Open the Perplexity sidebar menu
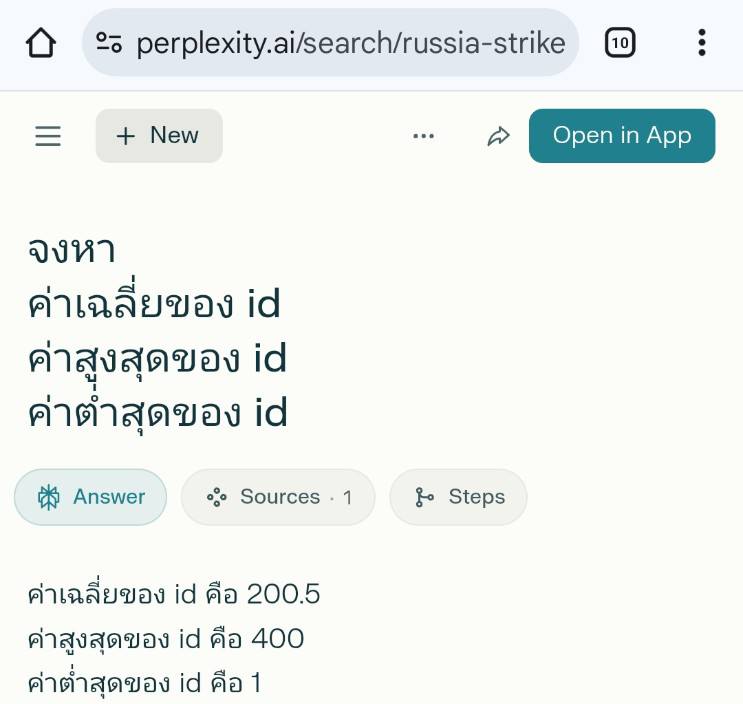Viewport: 743px width, 704px height. 48,136
